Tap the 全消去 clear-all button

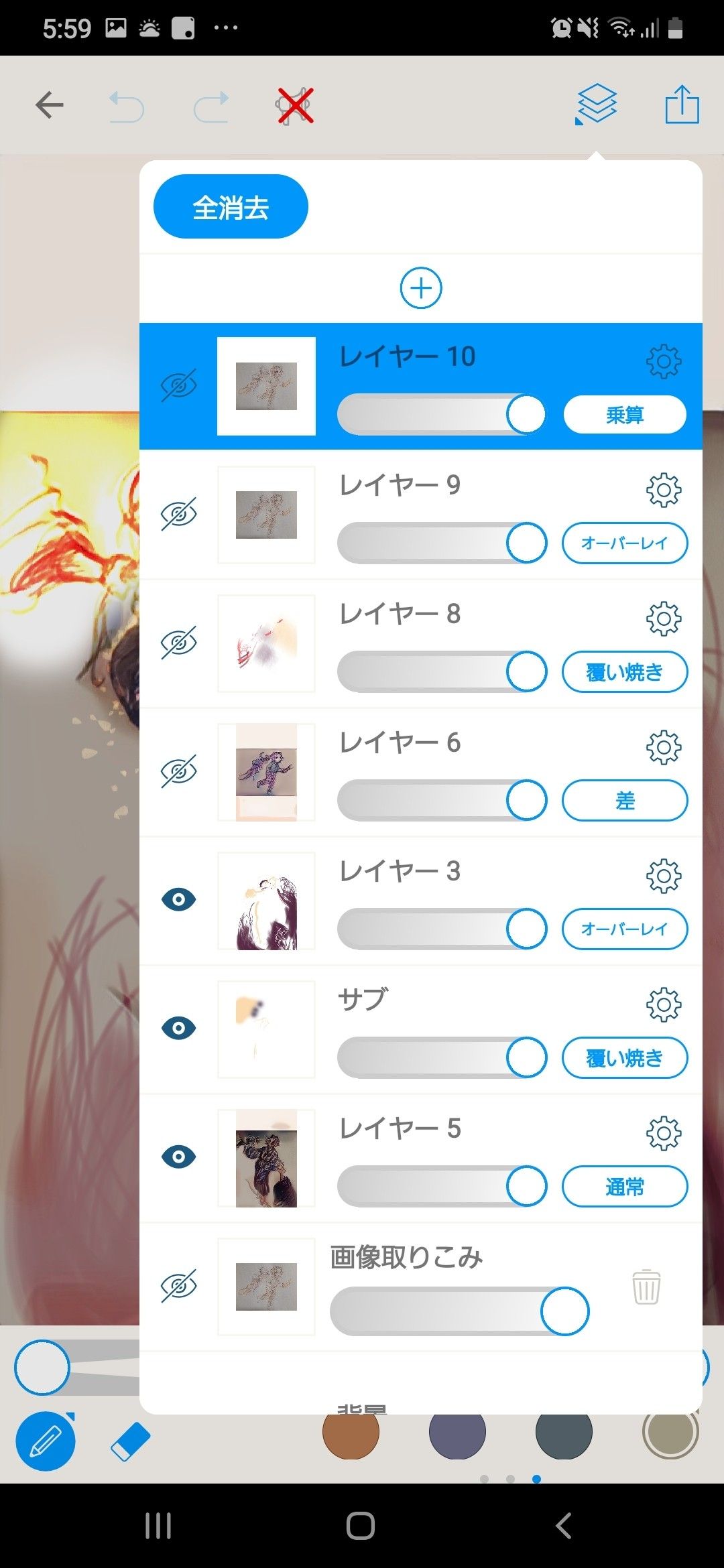[x=231, y=206]
